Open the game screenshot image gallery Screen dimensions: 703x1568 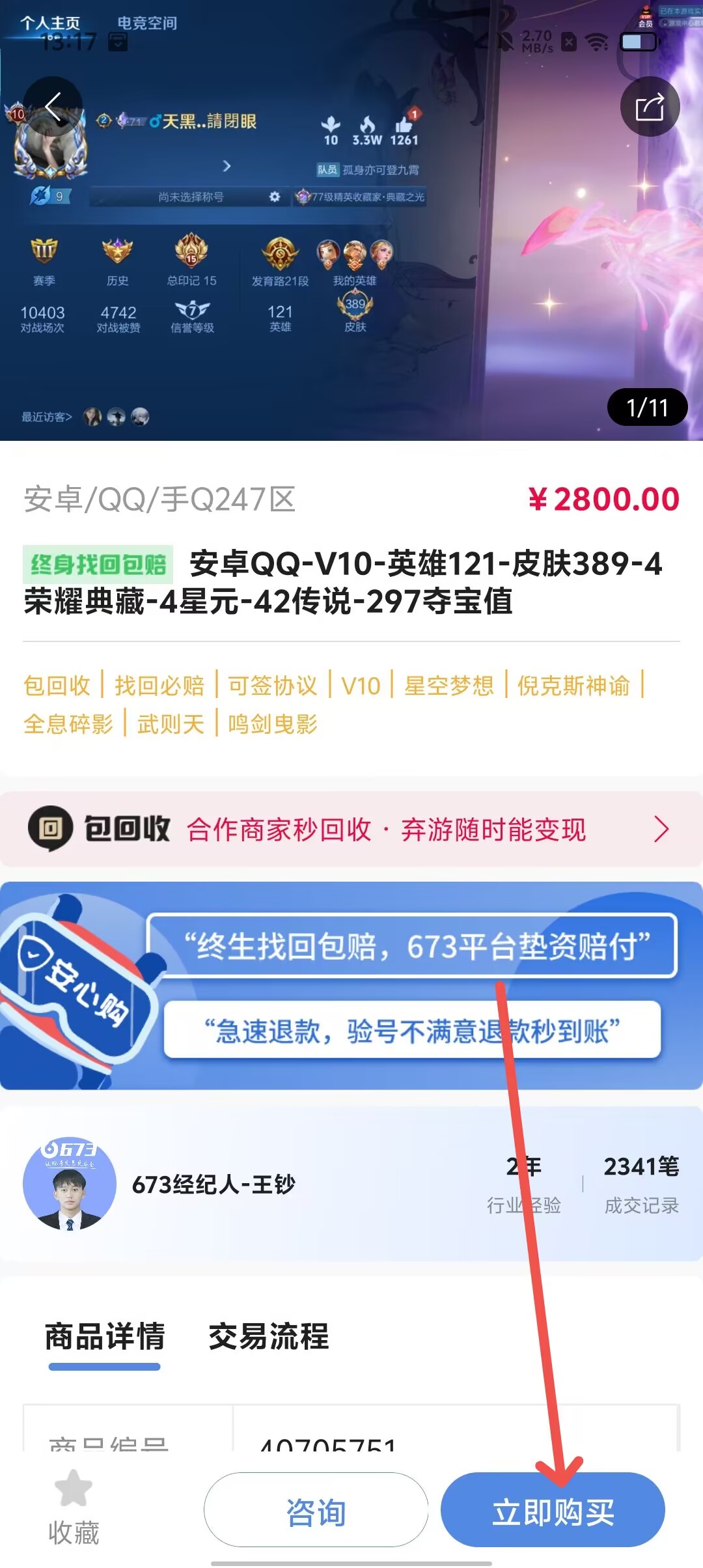point(351,260)
